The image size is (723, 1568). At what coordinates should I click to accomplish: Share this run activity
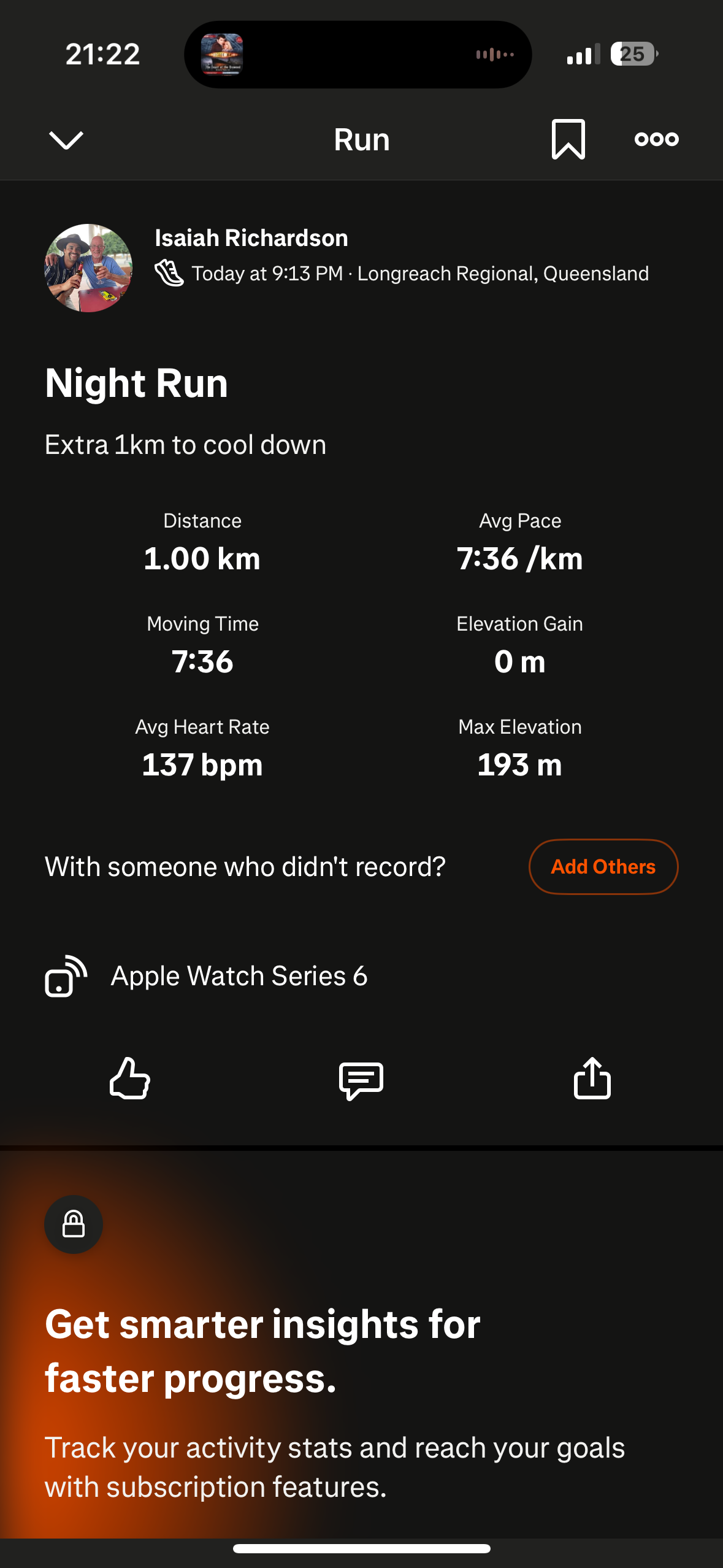592,1078
